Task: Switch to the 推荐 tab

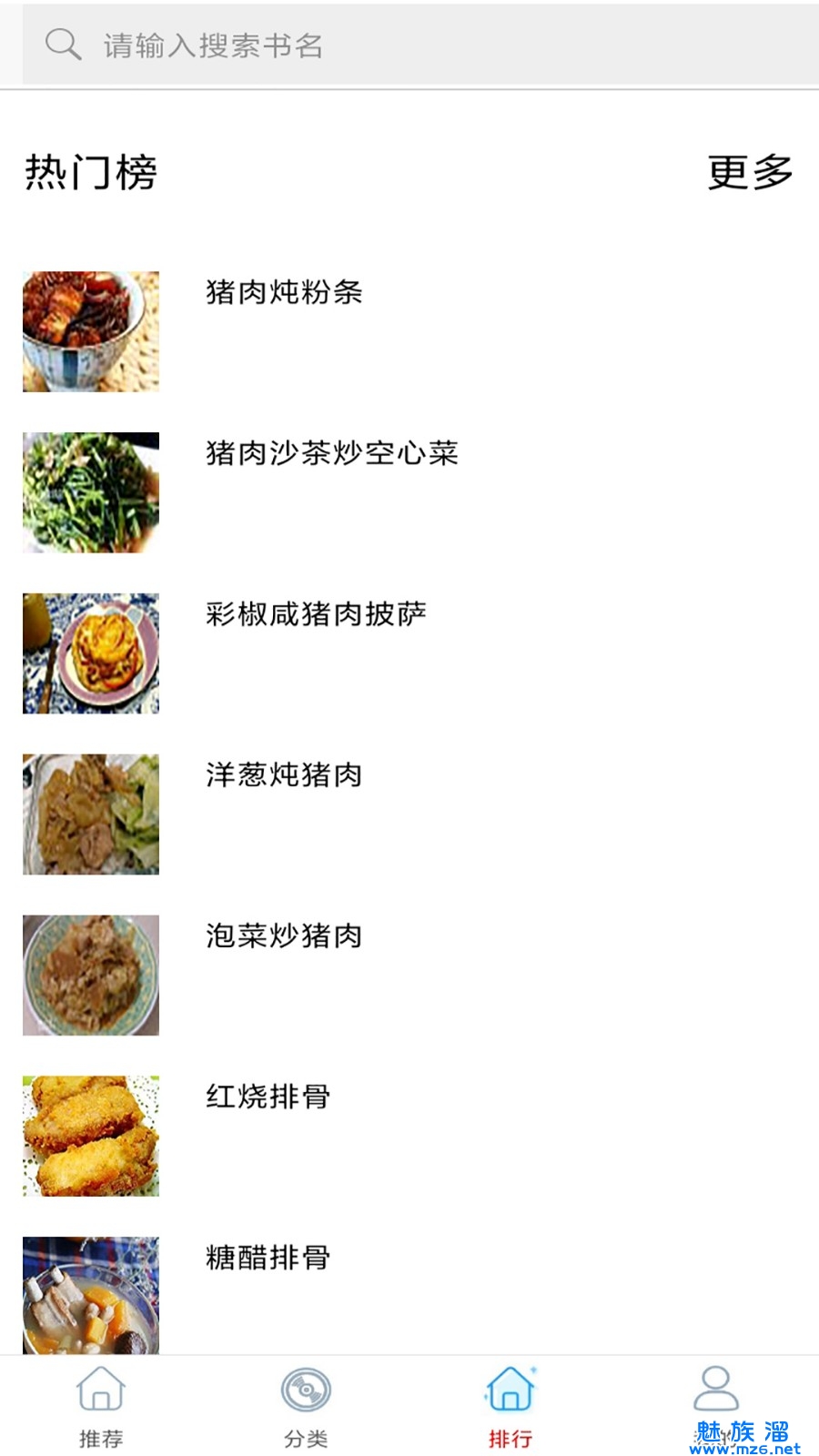Action: coord(101,1407)
